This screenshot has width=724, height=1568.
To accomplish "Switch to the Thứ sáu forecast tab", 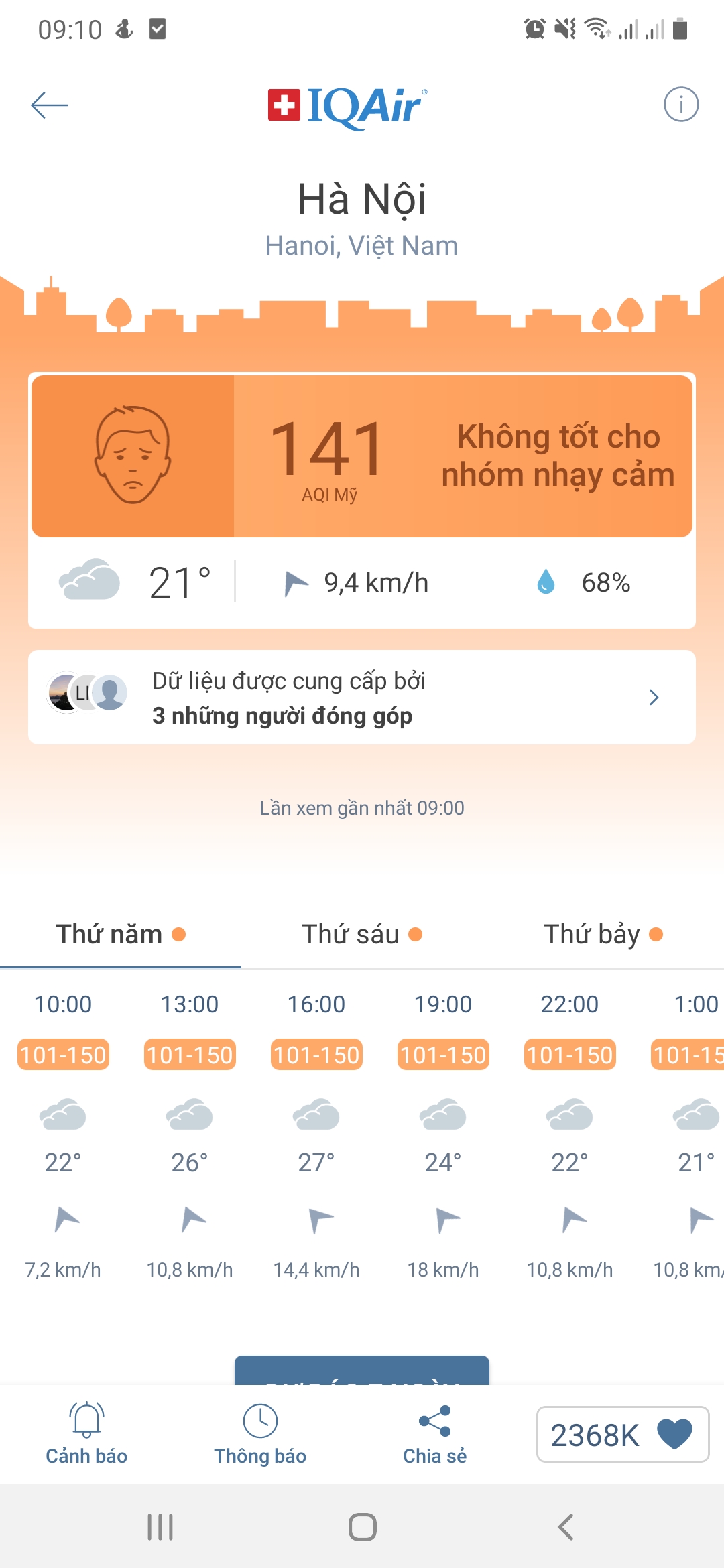I will click(x=362, y=934).
